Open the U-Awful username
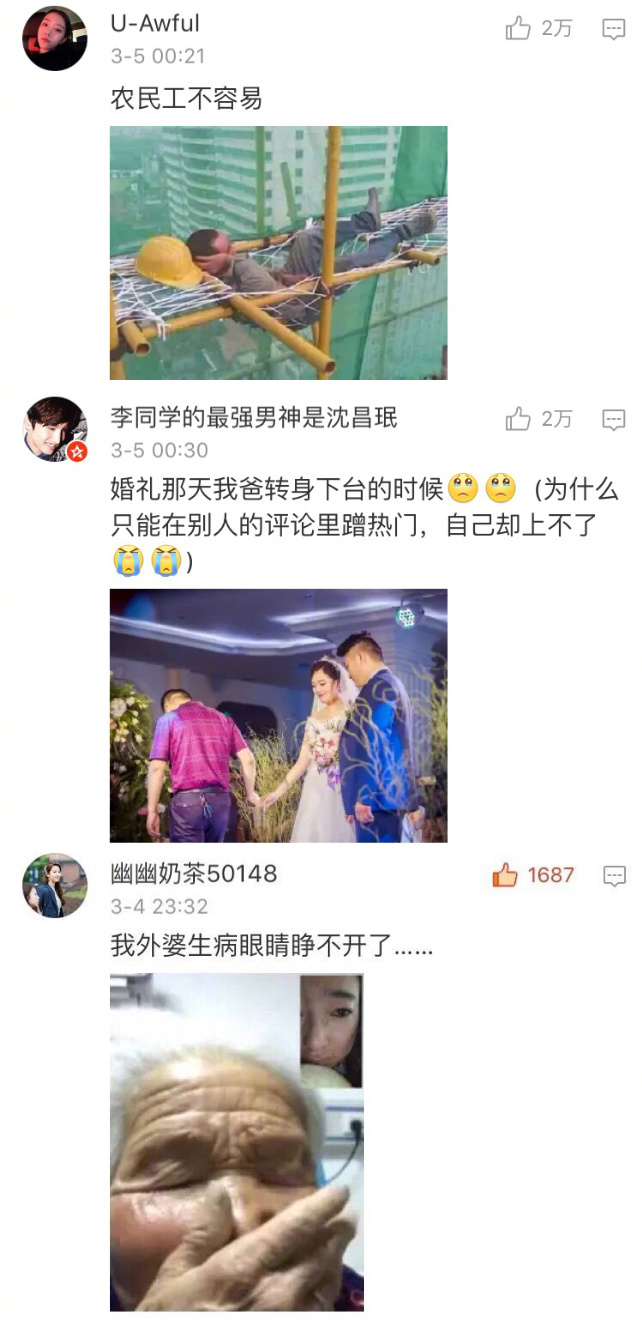The width and height of the screenshot is (642, 1327). point(155,24)
